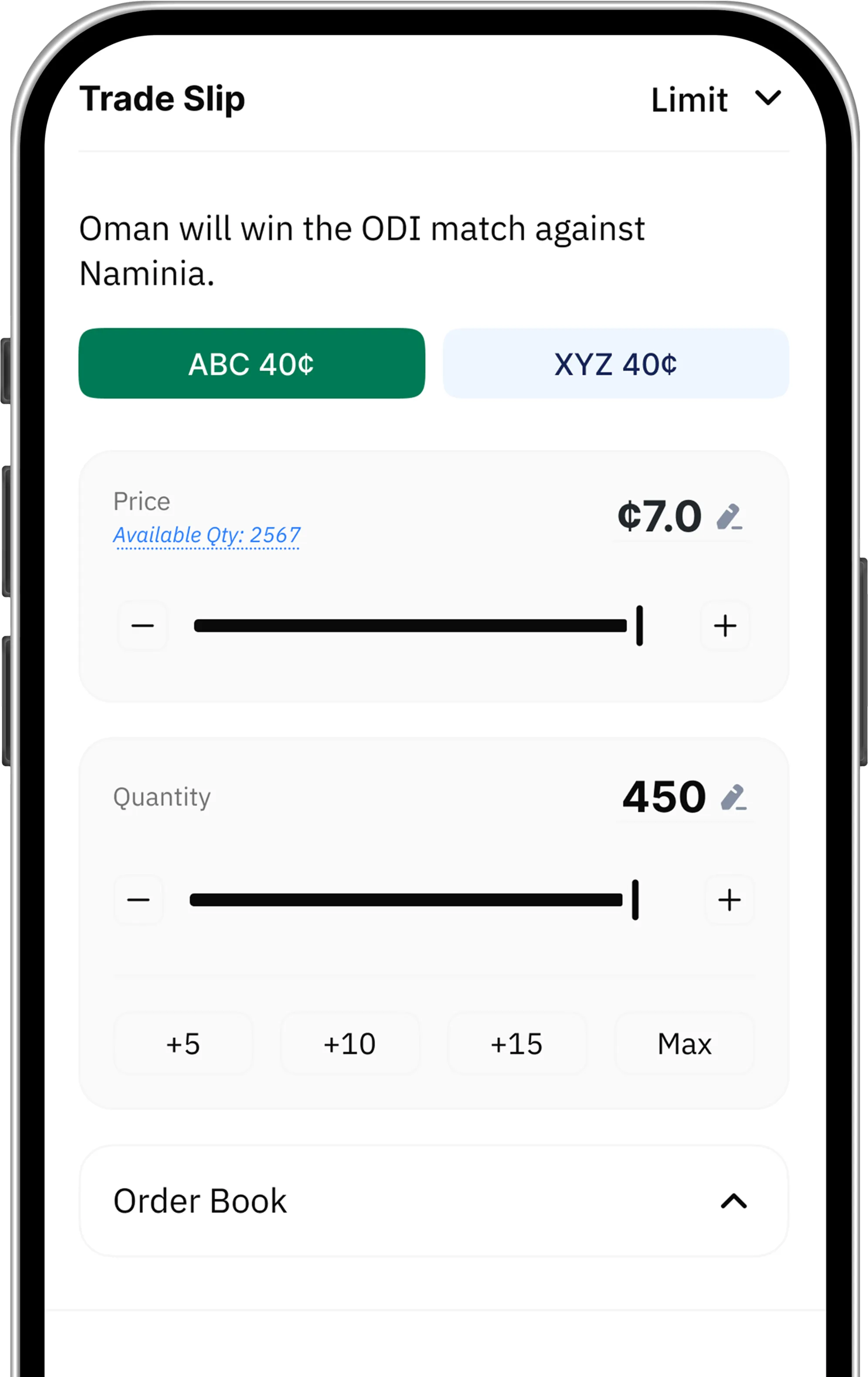Add +15 to the quantity
The image size is (868, 1377).
click(516, 1044)
